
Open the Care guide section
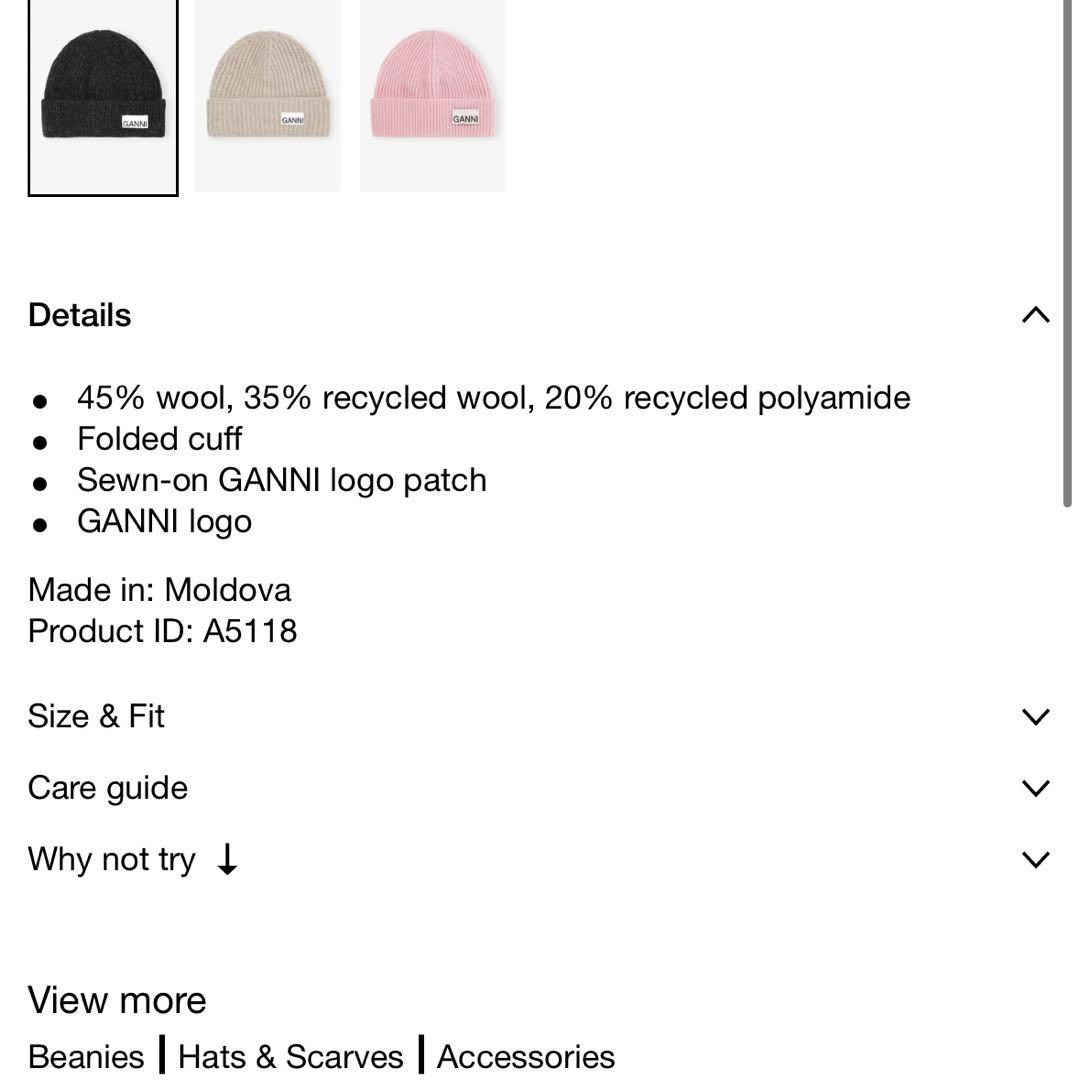(x=1036, y=788)
